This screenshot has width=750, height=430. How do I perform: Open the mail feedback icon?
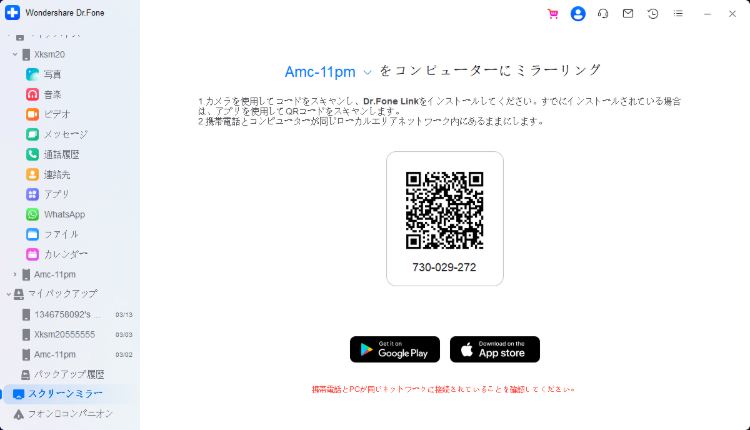click(x=628, y=14)
